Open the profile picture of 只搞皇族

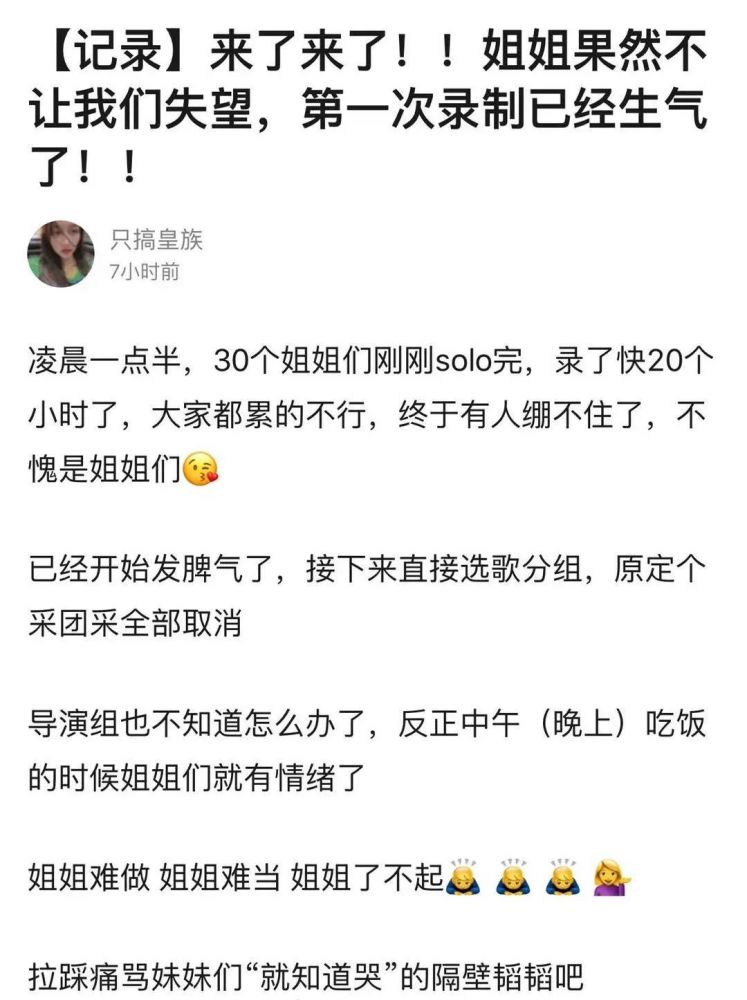click(x=61, y=254)
